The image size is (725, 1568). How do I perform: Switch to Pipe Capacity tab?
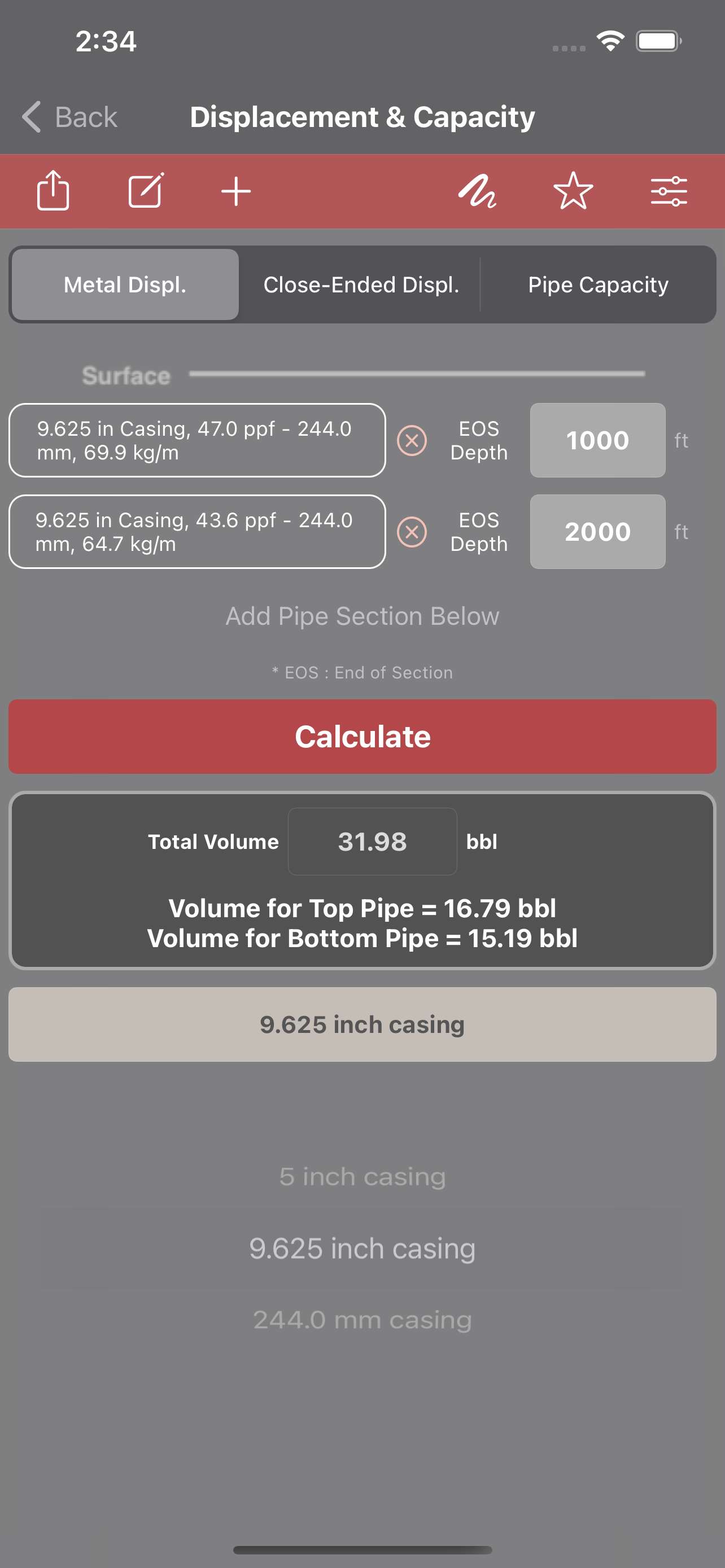coord(599,285)
